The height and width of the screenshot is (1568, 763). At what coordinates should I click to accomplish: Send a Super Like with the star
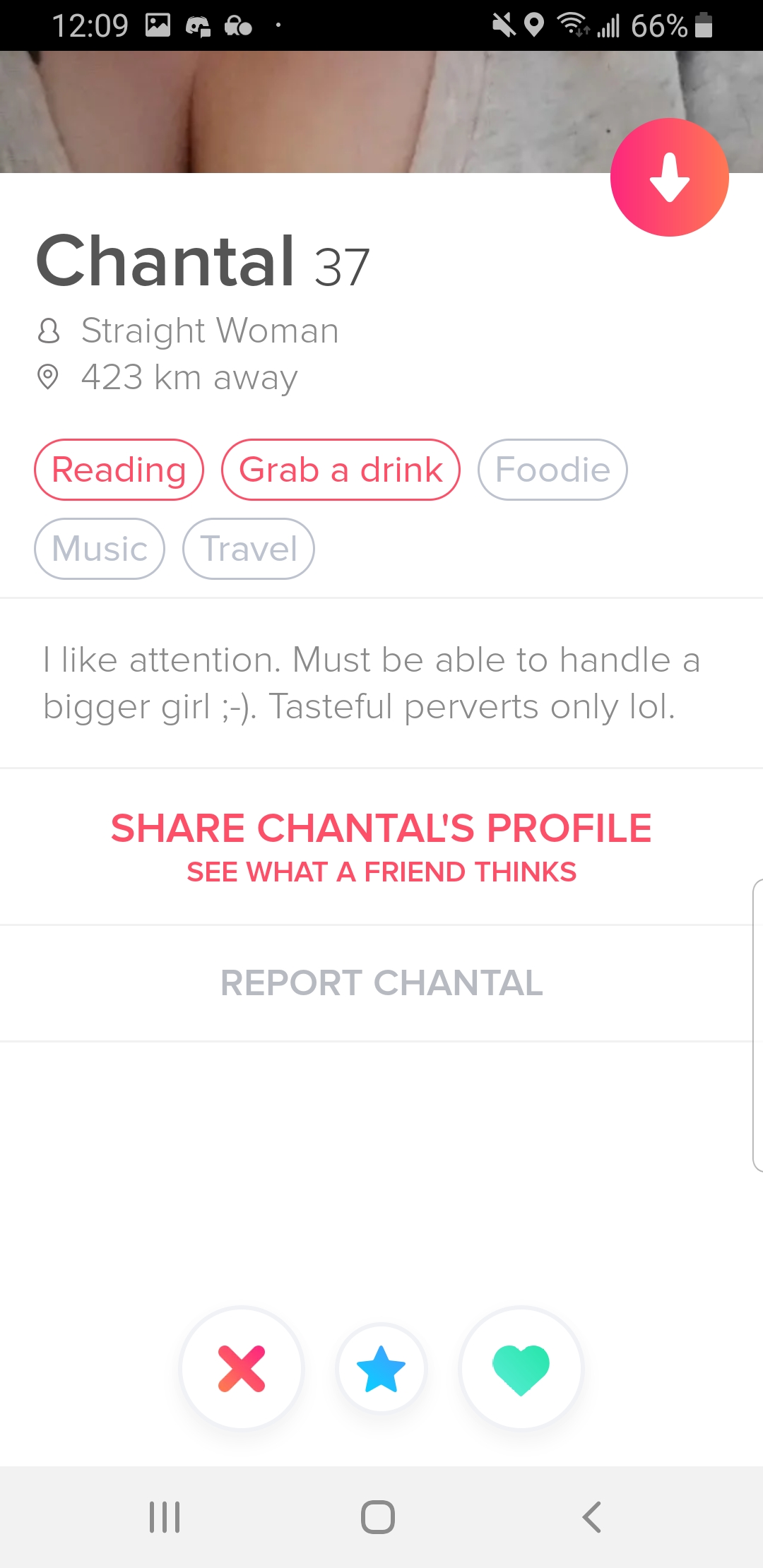click(x=381, y=1368)
